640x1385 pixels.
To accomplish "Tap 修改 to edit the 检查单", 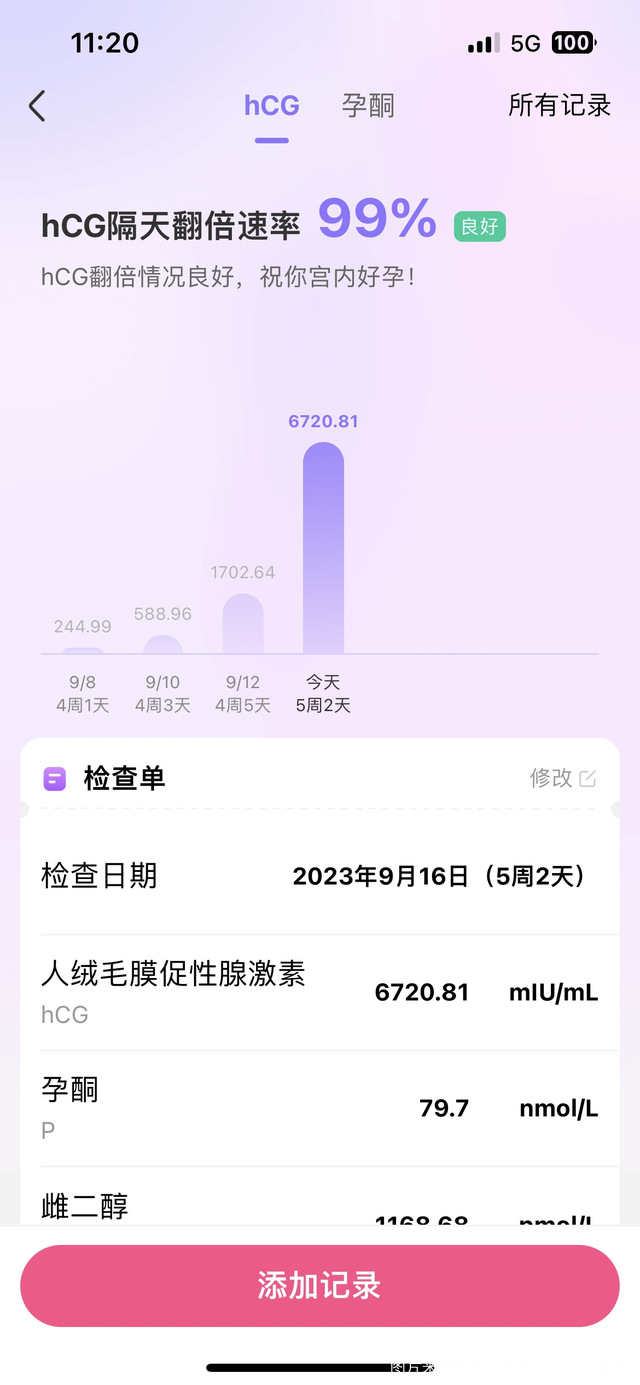I will 562,778.
